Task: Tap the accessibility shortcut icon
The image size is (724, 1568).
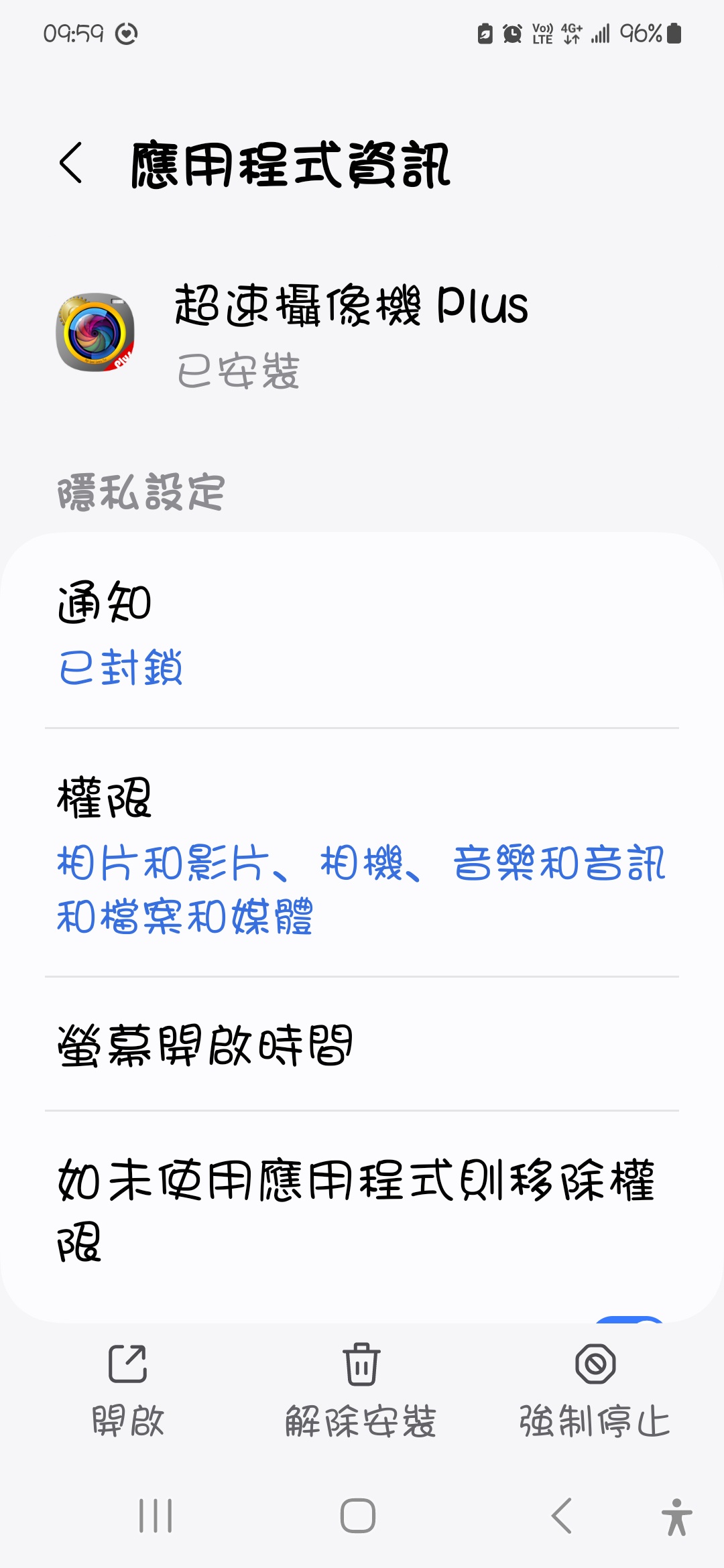Action: click(x=676, y=1517)
